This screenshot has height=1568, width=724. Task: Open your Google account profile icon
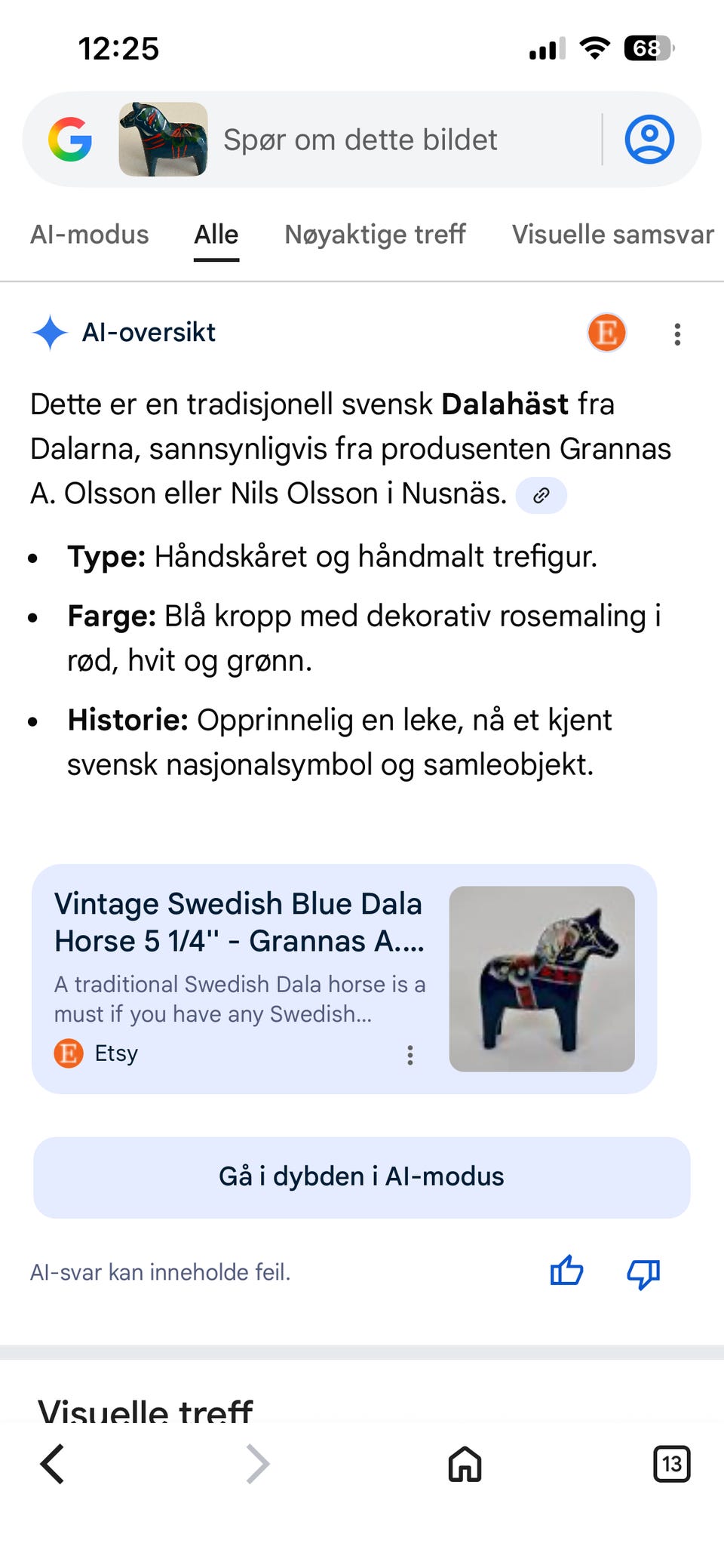click(649, 139)
